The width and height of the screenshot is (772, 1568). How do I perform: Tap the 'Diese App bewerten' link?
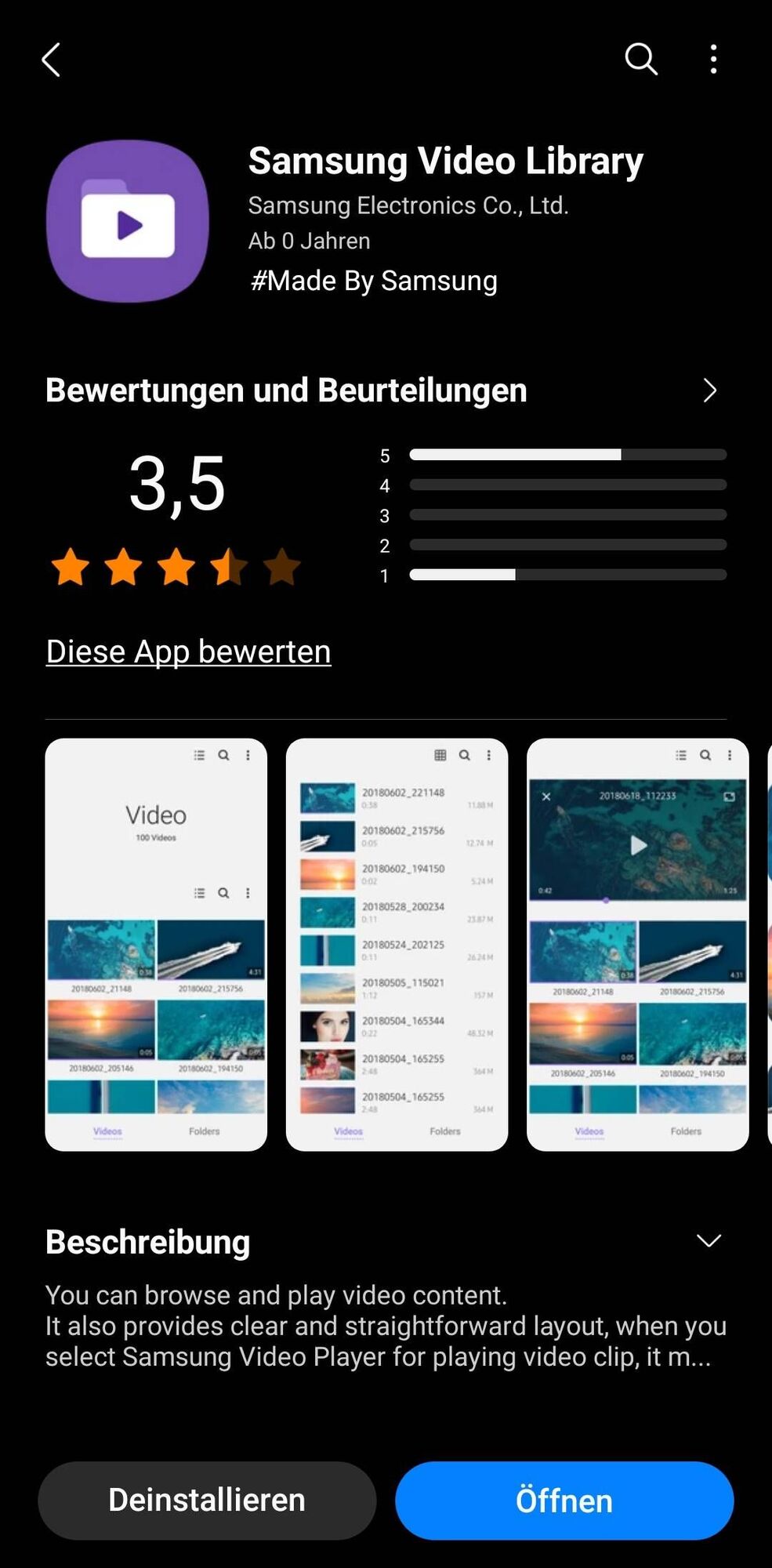click(x=188, y=652)
